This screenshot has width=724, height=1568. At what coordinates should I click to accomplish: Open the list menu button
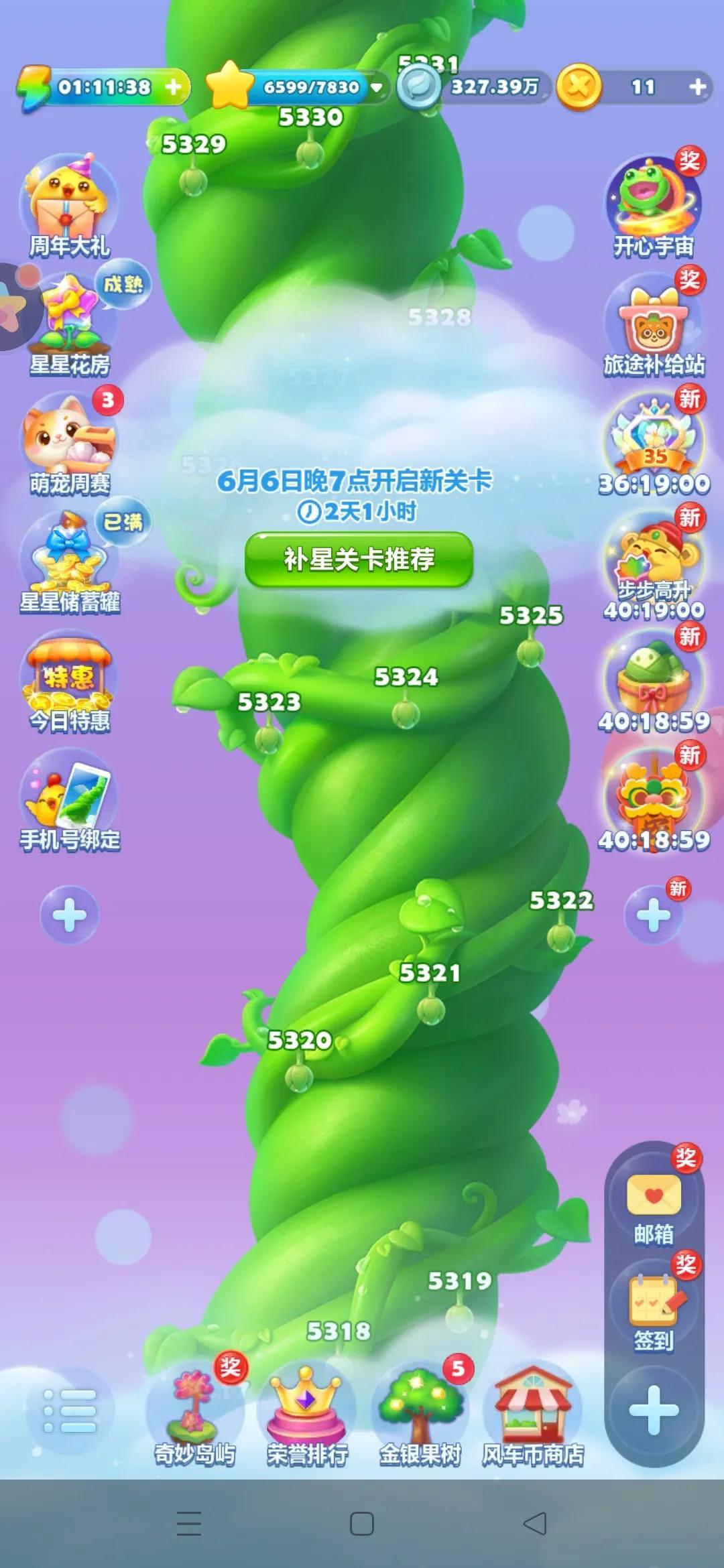click(70, 1411)
